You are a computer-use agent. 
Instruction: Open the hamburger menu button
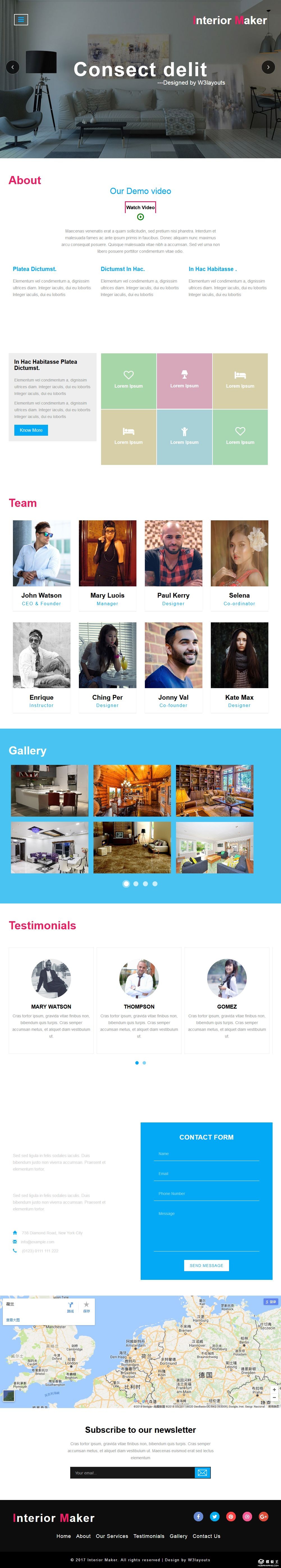(21, 19)
